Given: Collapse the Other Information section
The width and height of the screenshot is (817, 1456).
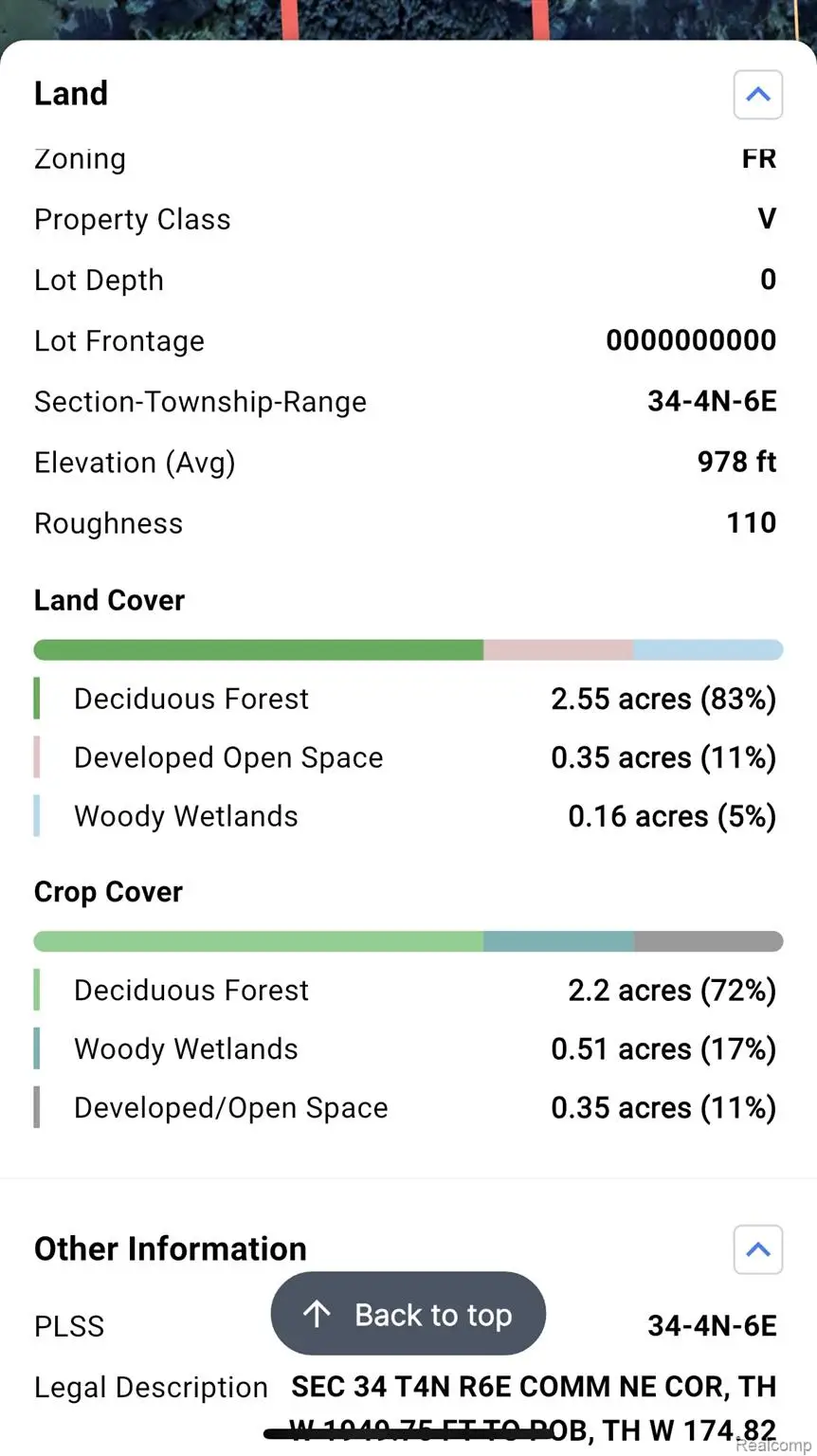Looking at the screenshot, I should click(x=757, y=1249).
